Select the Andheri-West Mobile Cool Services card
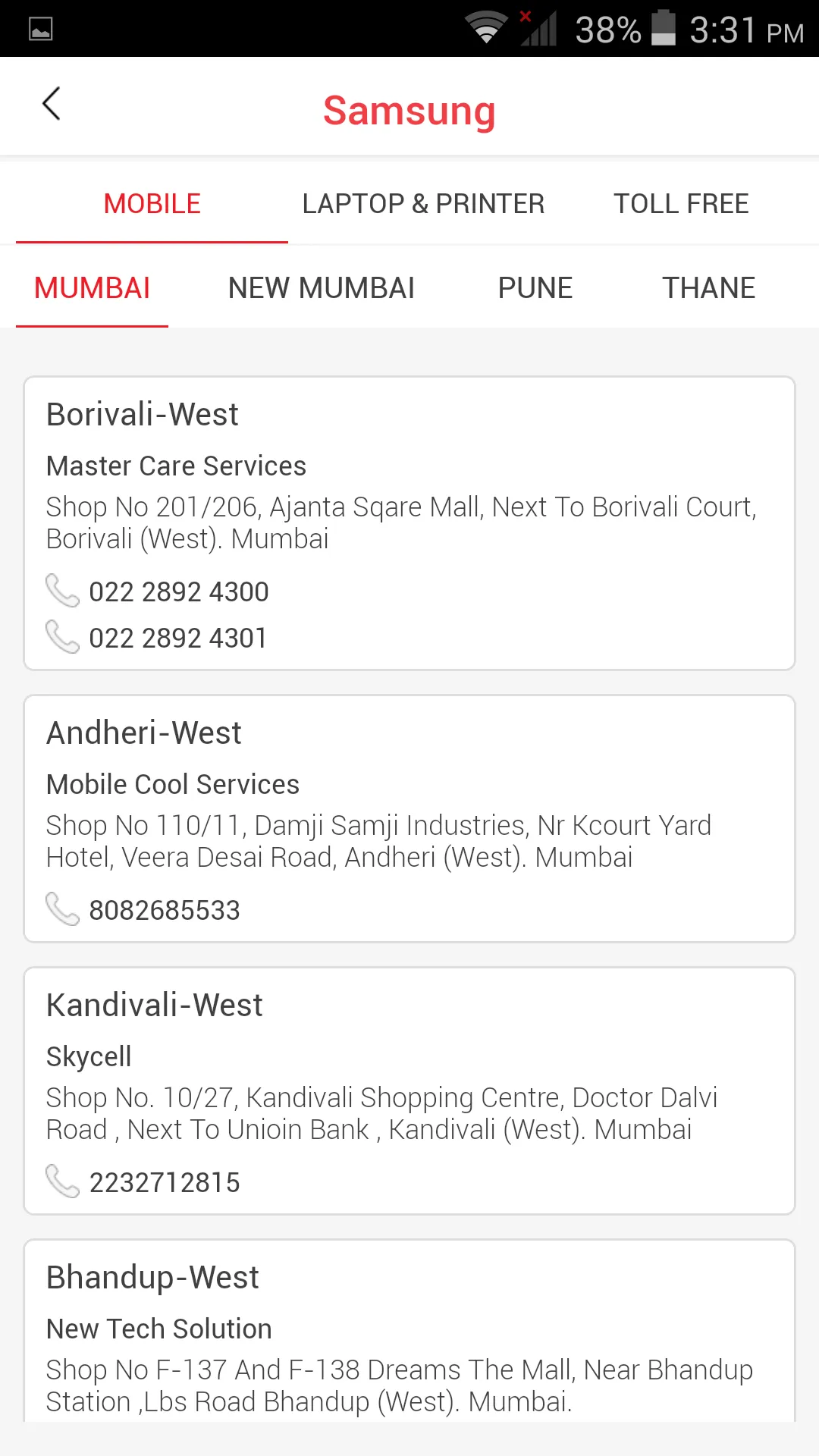 pos(409,817)
